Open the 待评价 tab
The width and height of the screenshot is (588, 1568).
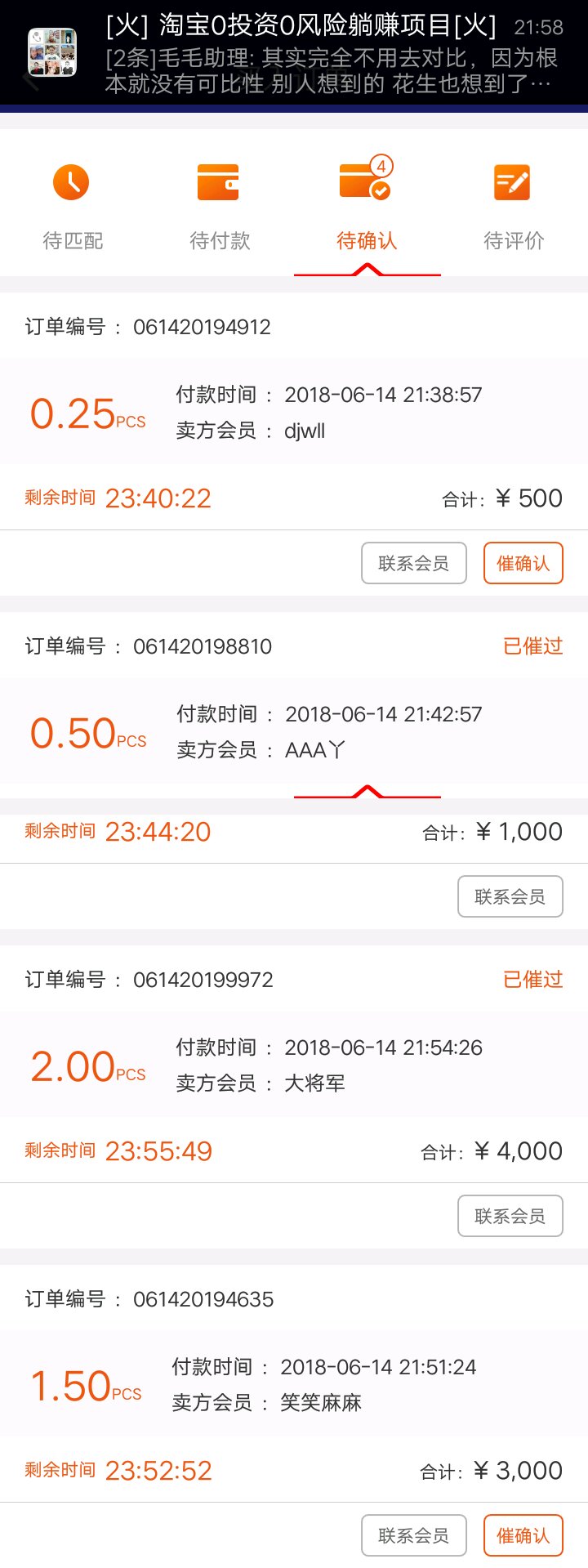(513, 205)
